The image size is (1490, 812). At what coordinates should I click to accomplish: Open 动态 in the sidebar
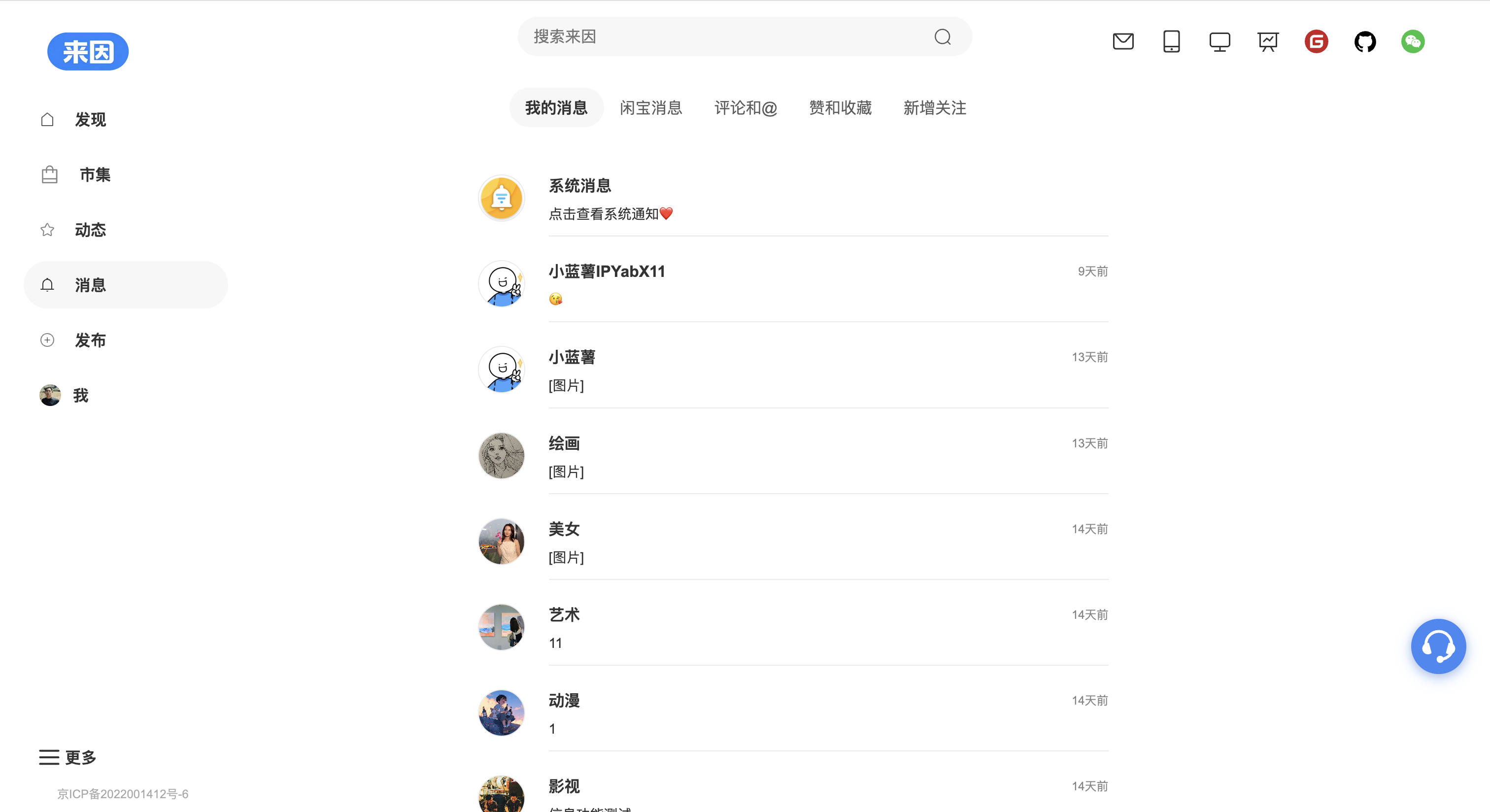(x=90, y=230)
